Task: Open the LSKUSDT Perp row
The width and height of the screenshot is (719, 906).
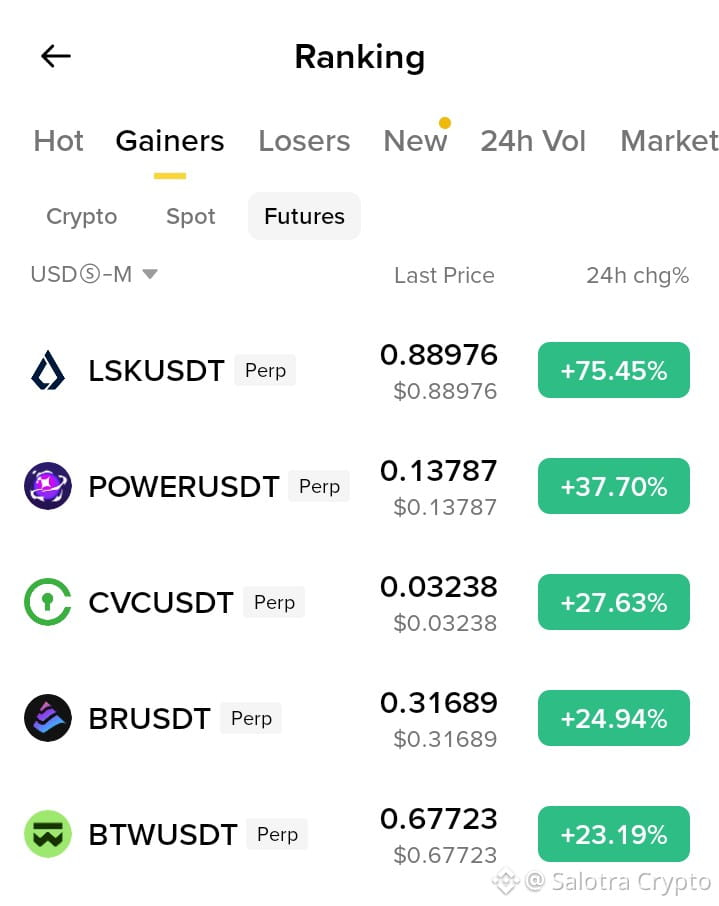Action: pos(358,370)
